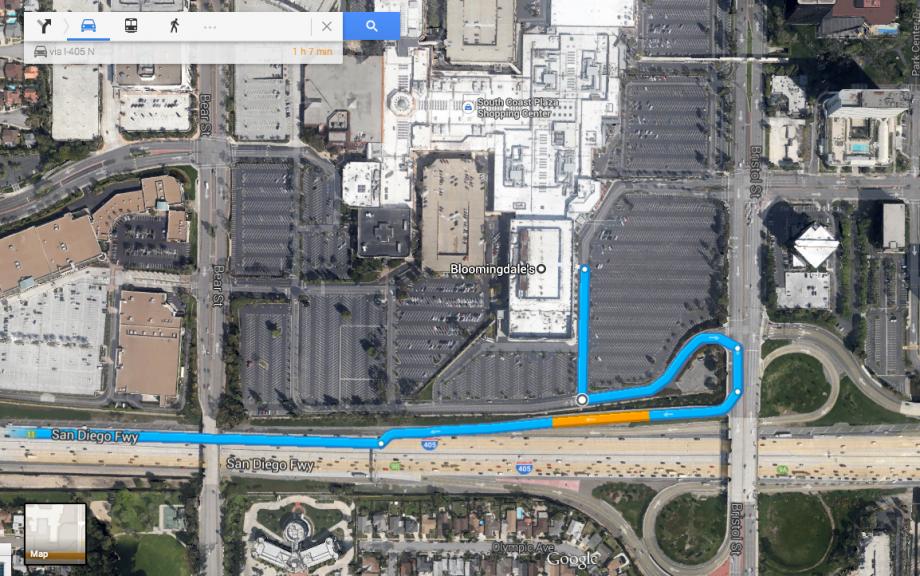Switch to walking directions
Screen dimensions: 920x576
click(174, 26)
